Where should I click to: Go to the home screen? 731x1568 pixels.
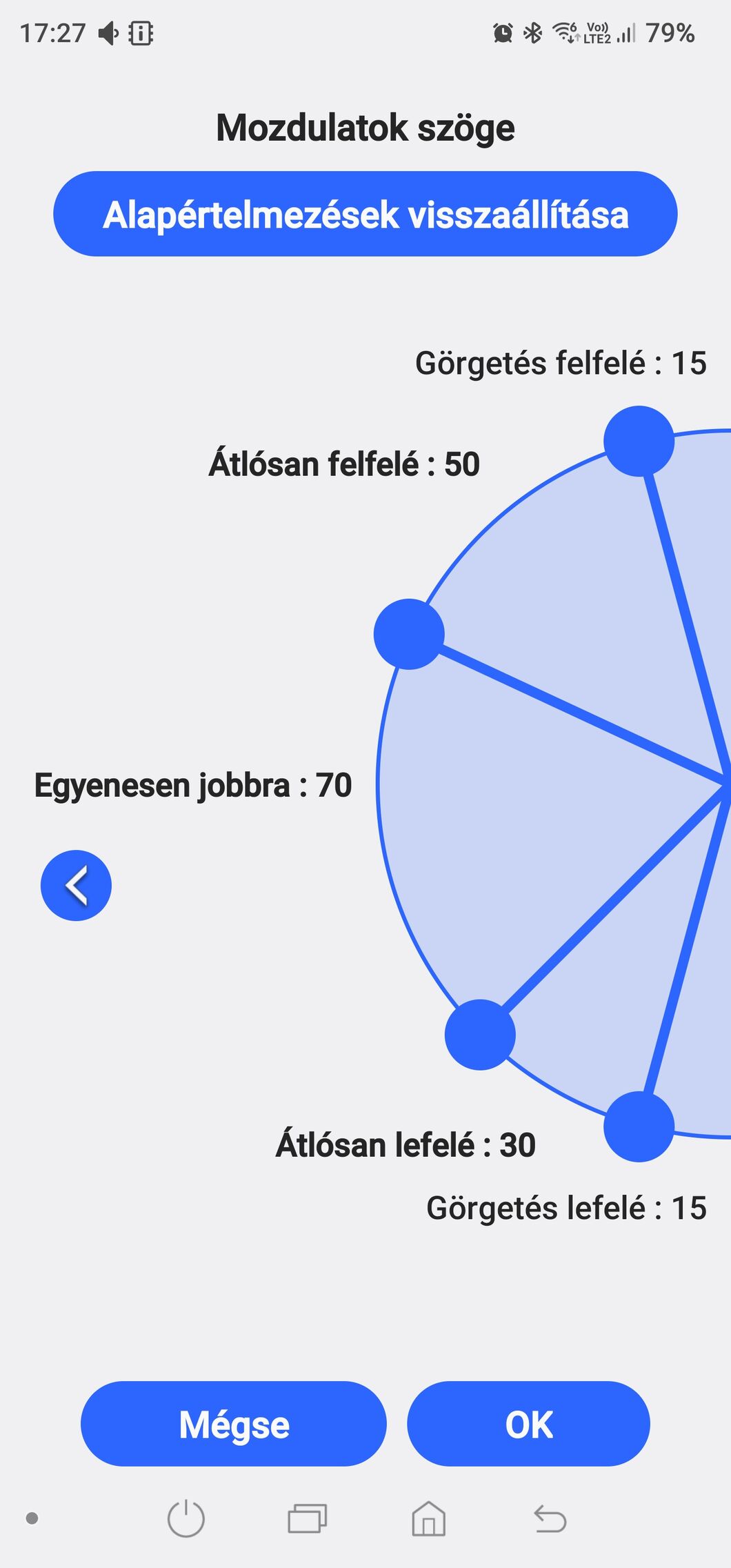429,1519
